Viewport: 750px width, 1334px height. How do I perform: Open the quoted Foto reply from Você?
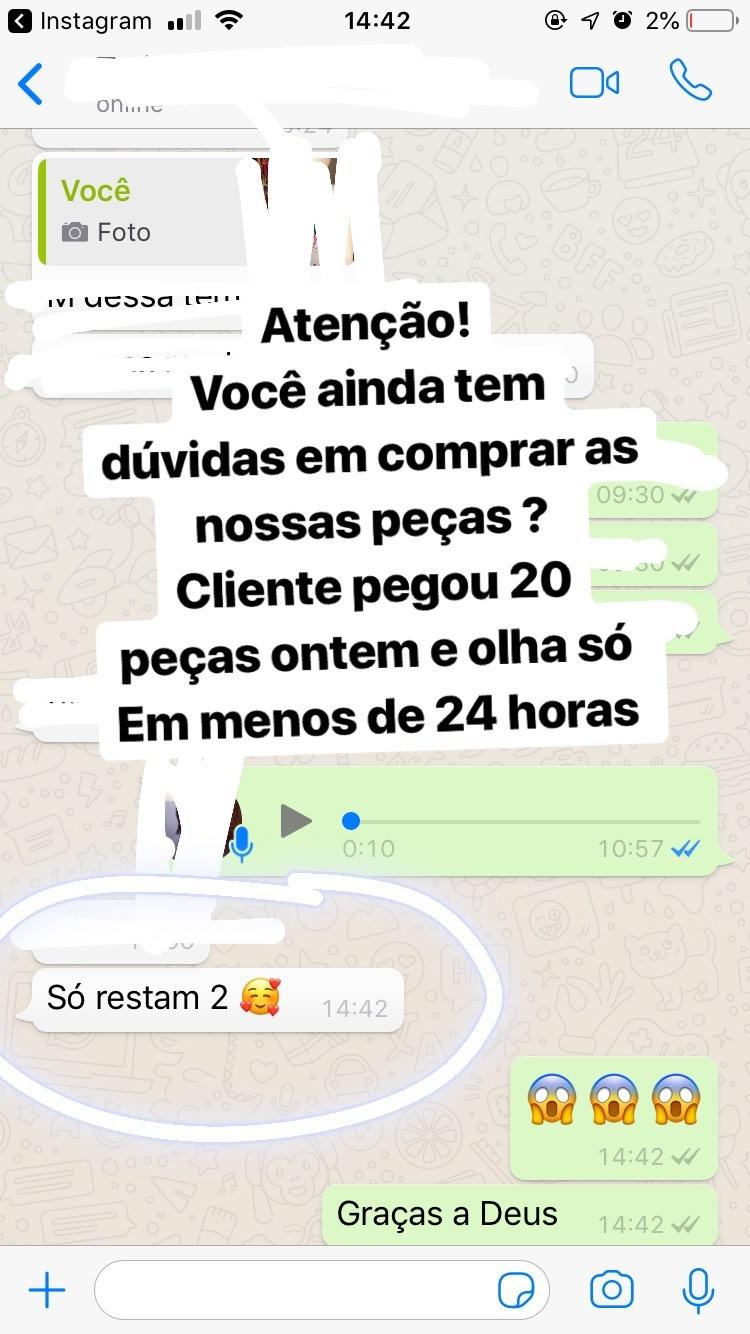pyautogui.click(x=140, y=212)
